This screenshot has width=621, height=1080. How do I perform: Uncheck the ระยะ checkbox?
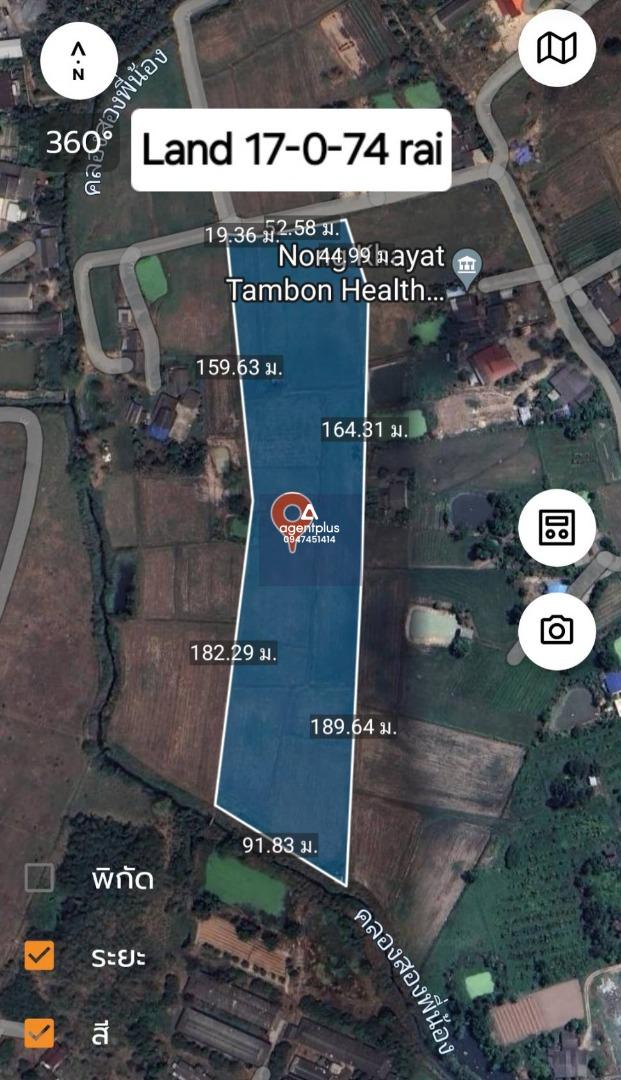tap(39, 956)
